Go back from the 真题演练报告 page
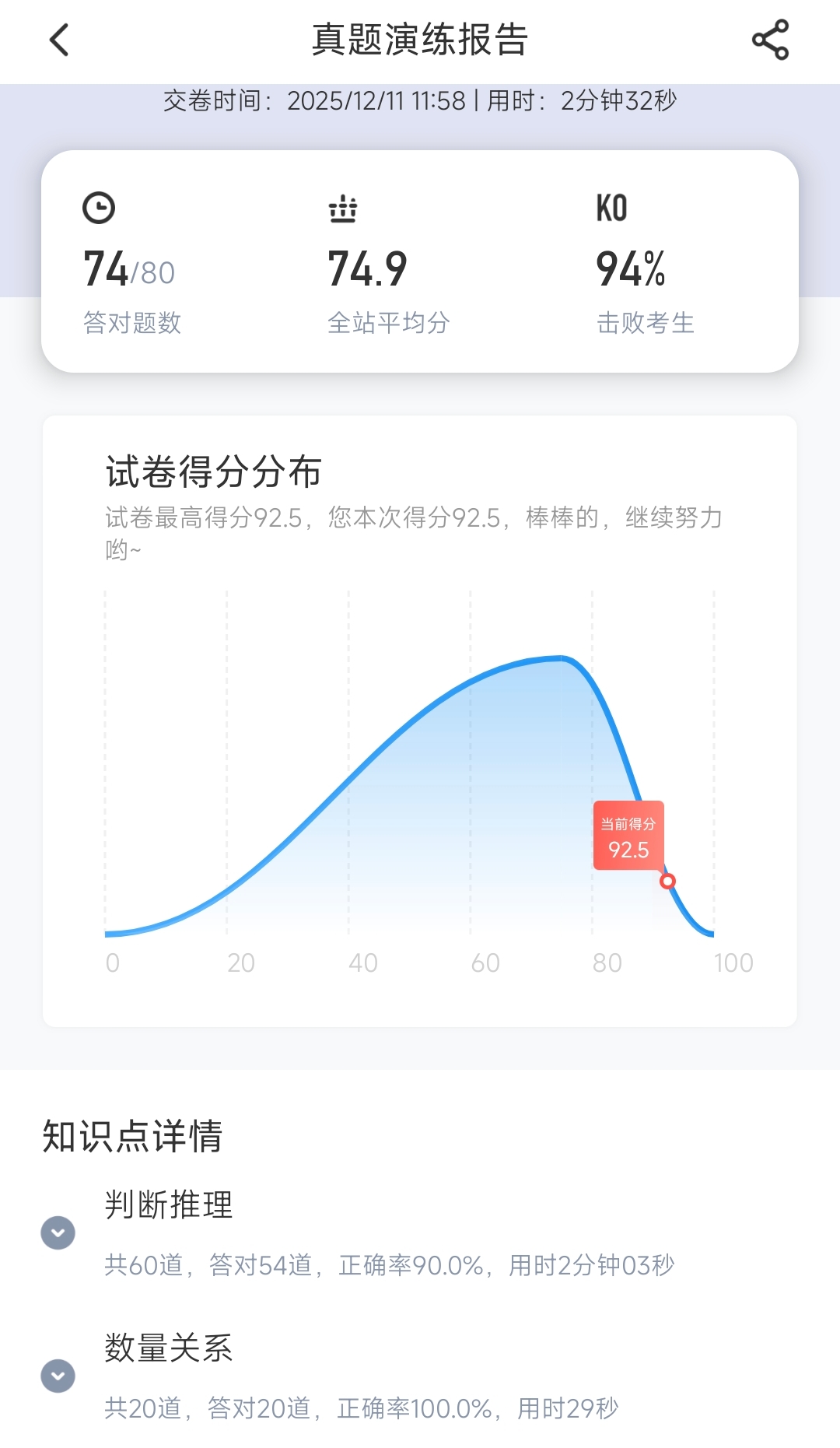 (59, 40)
